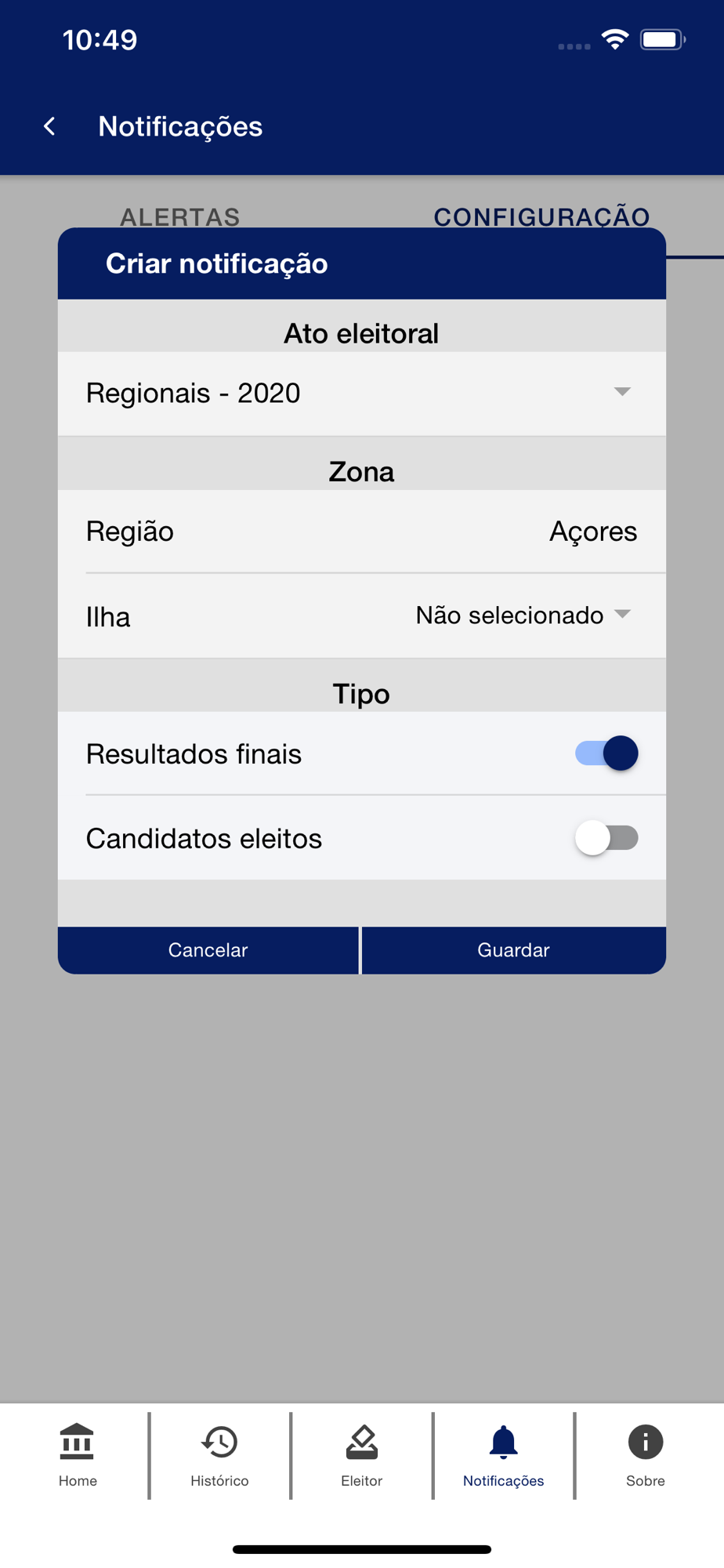The height and width of the screenshot is (1568, 724).
Task: Select the Configuração tab
Action: point(542,217)
